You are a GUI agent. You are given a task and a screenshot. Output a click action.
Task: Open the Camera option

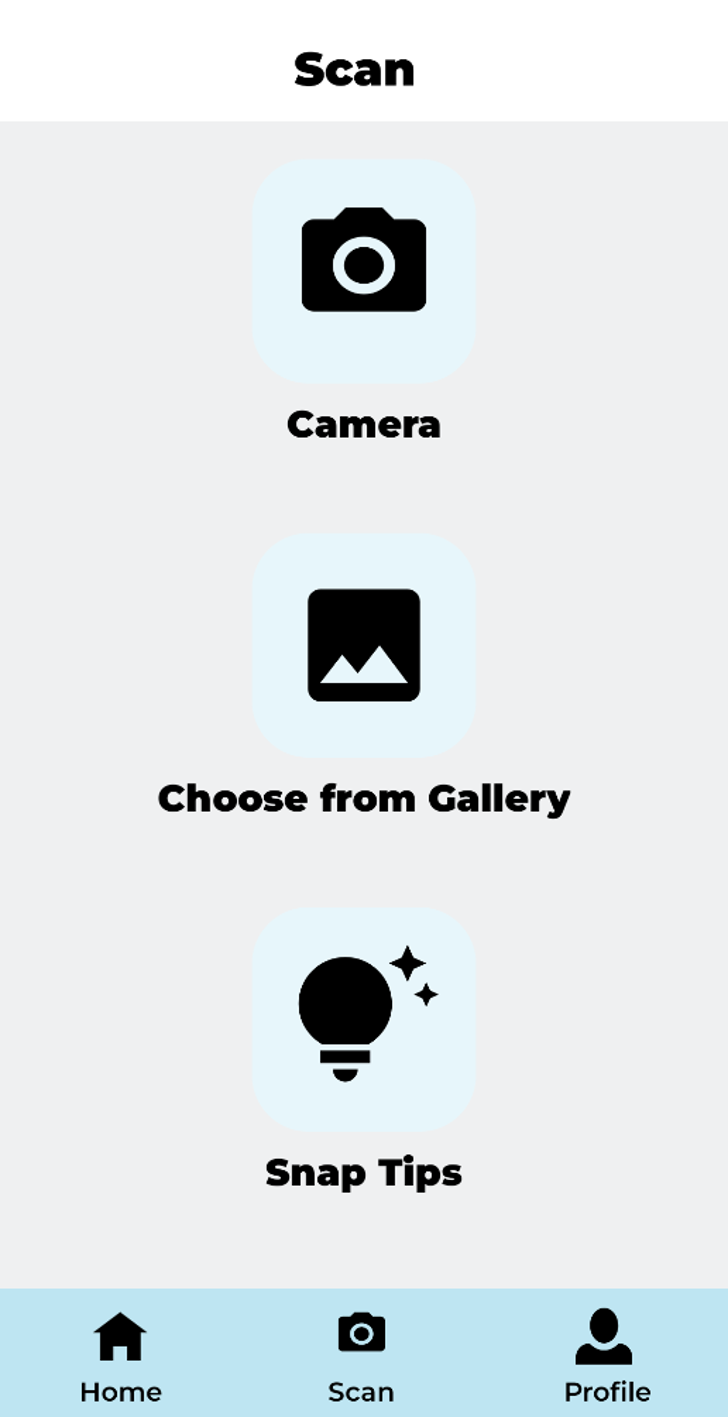point(363,271)
